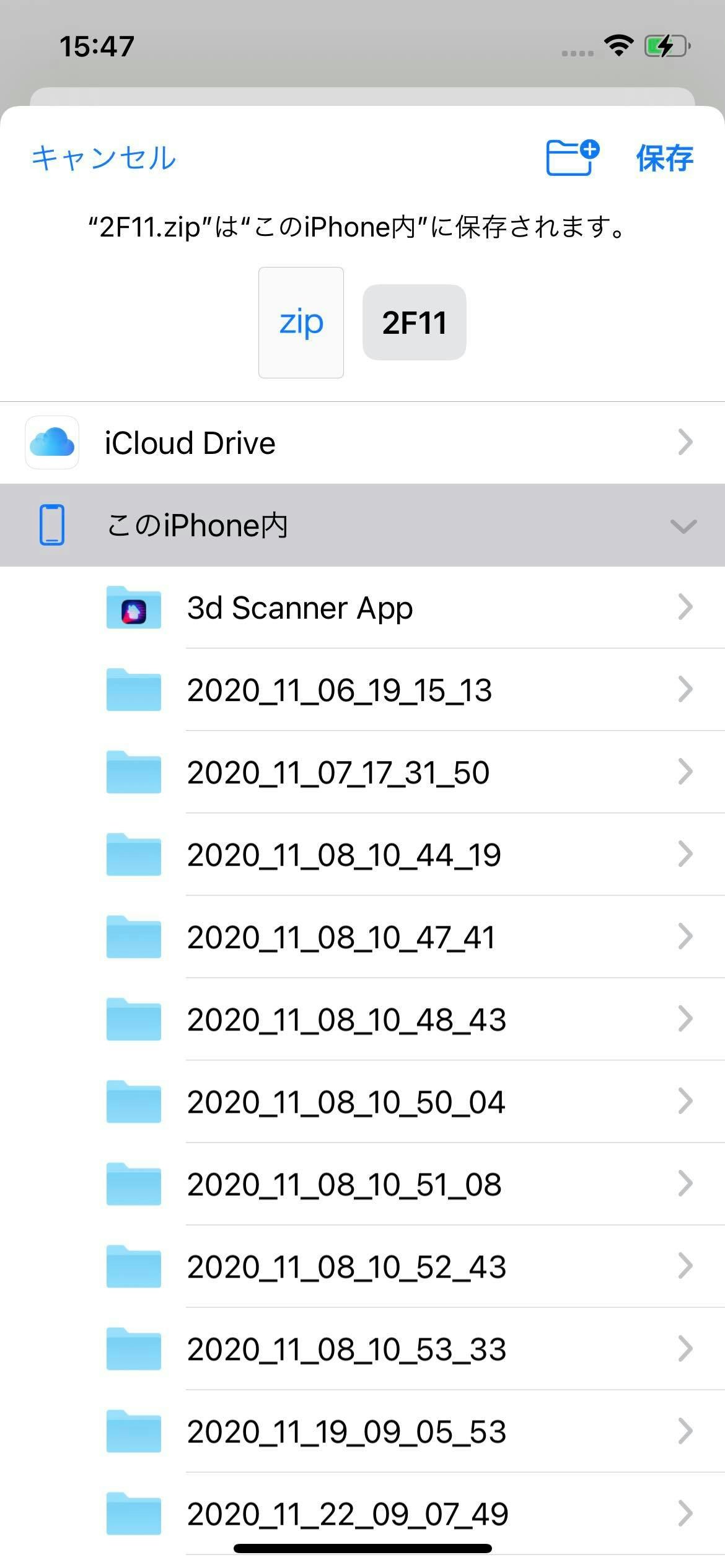Tap the folder icon for 2020_11_22_09_07_49

pos(134,1514)
